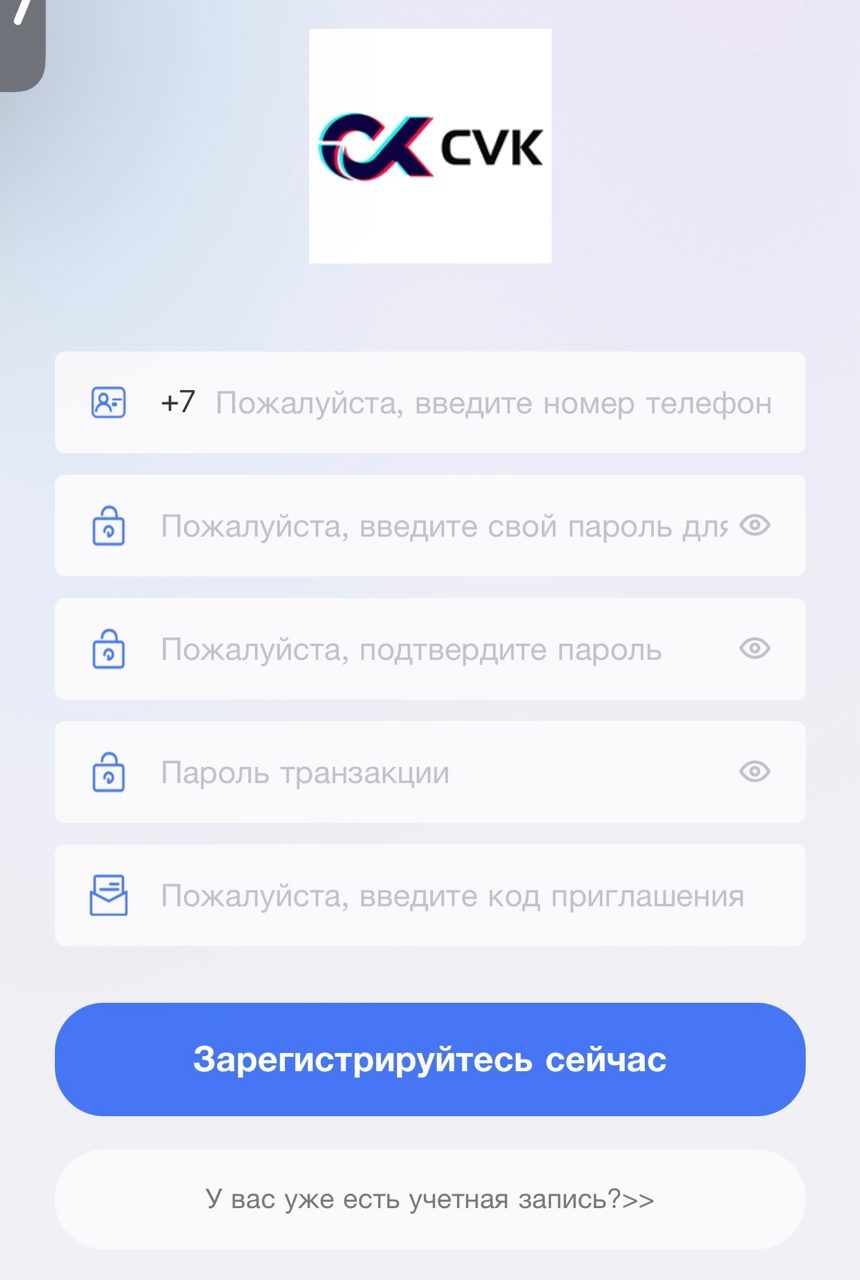Image resolution: width=860 pixels, height=1280 pixels.
Task: Toggle visibility of the transaction password
Action: tap(754, 771)
